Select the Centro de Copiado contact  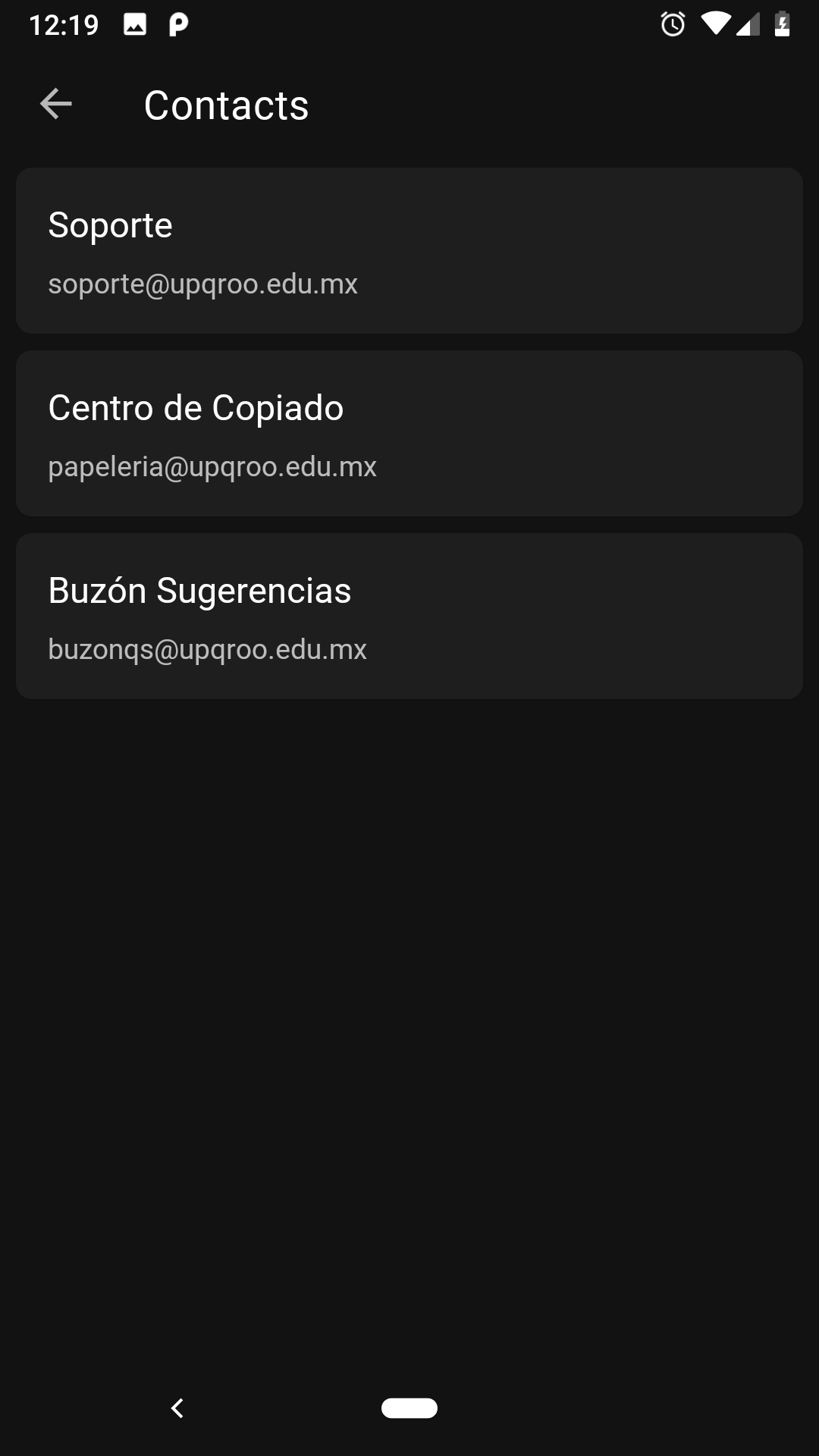[409, 433]
